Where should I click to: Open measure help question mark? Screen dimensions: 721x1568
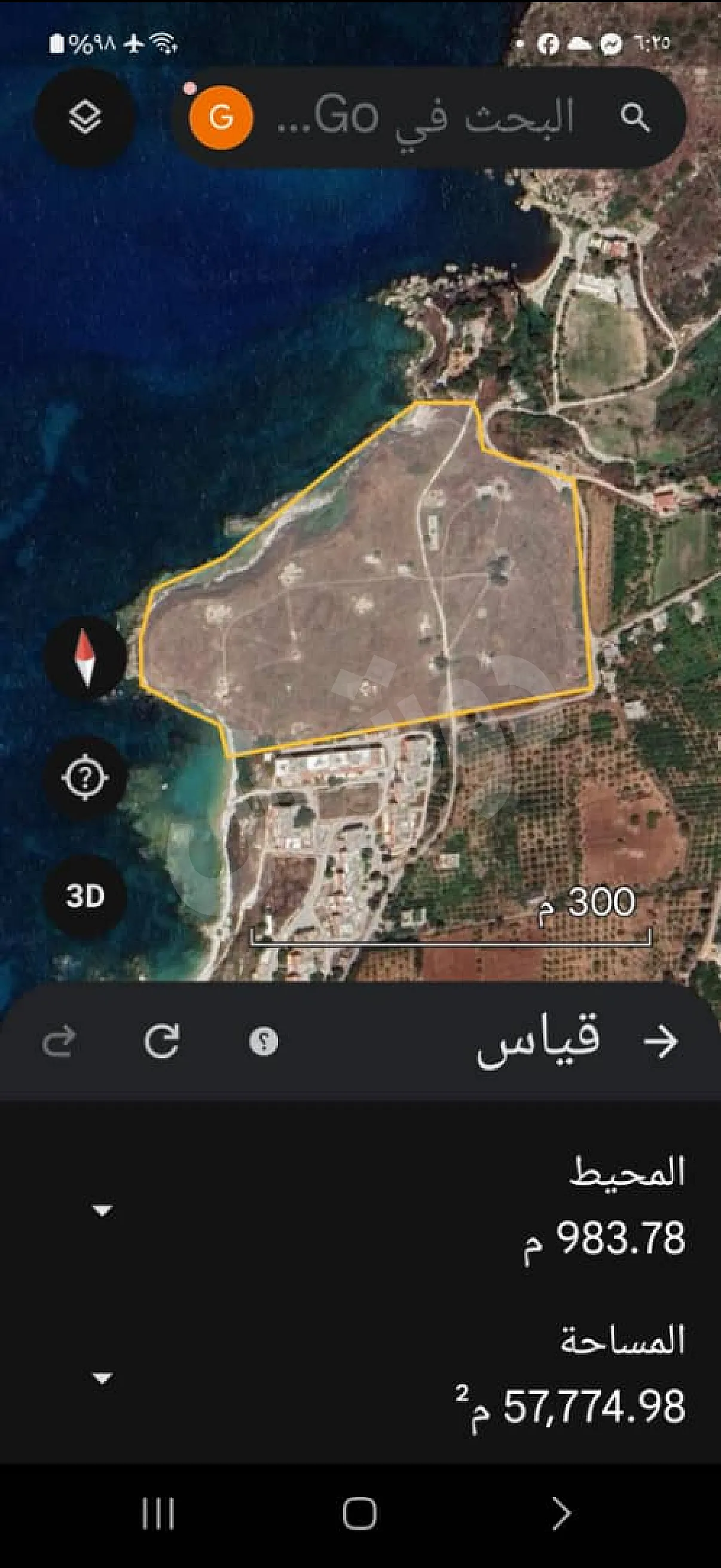[264, 1042]
